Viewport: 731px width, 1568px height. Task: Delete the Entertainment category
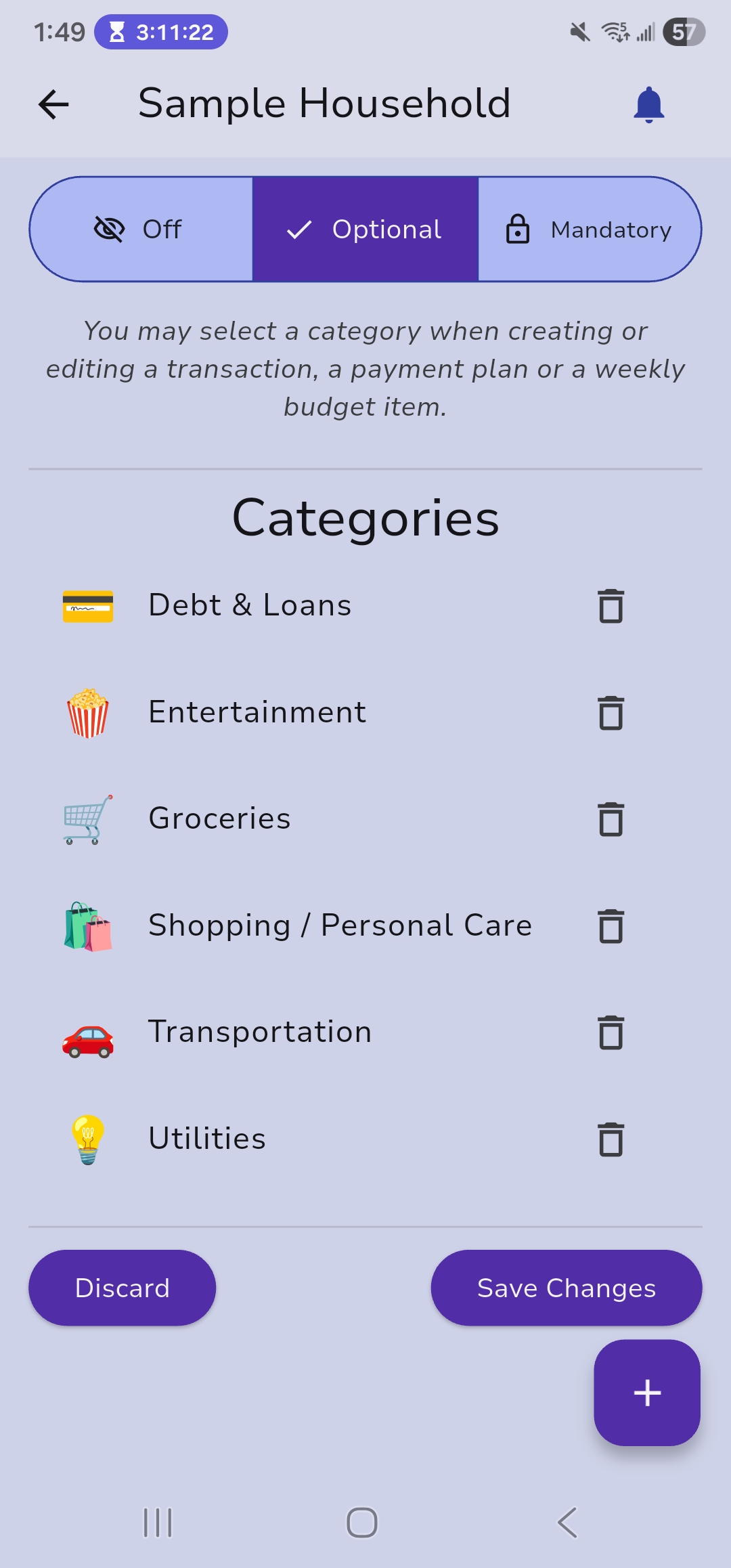coord(611,713)
